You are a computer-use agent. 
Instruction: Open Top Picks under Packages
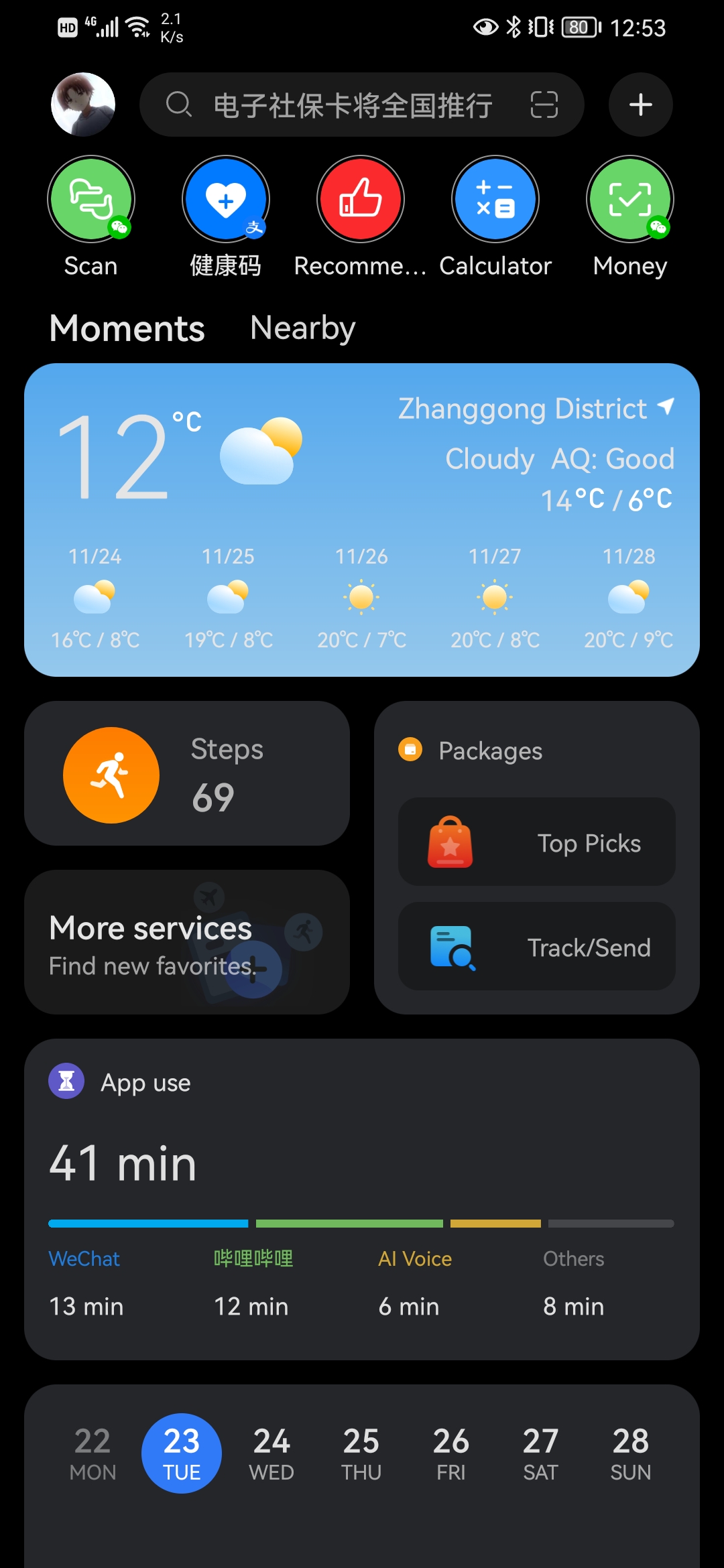(536, 842)
